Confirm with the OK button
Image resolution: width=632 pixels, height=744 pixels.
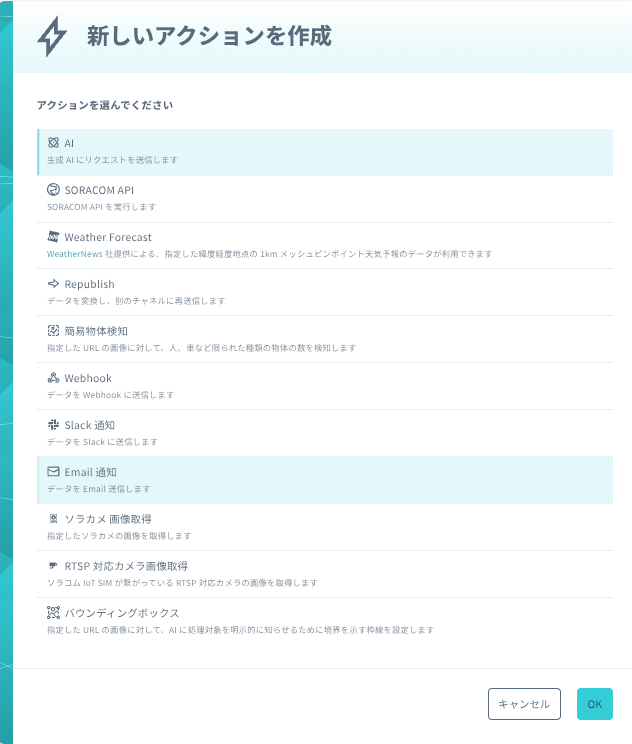[x=594, y=704]
